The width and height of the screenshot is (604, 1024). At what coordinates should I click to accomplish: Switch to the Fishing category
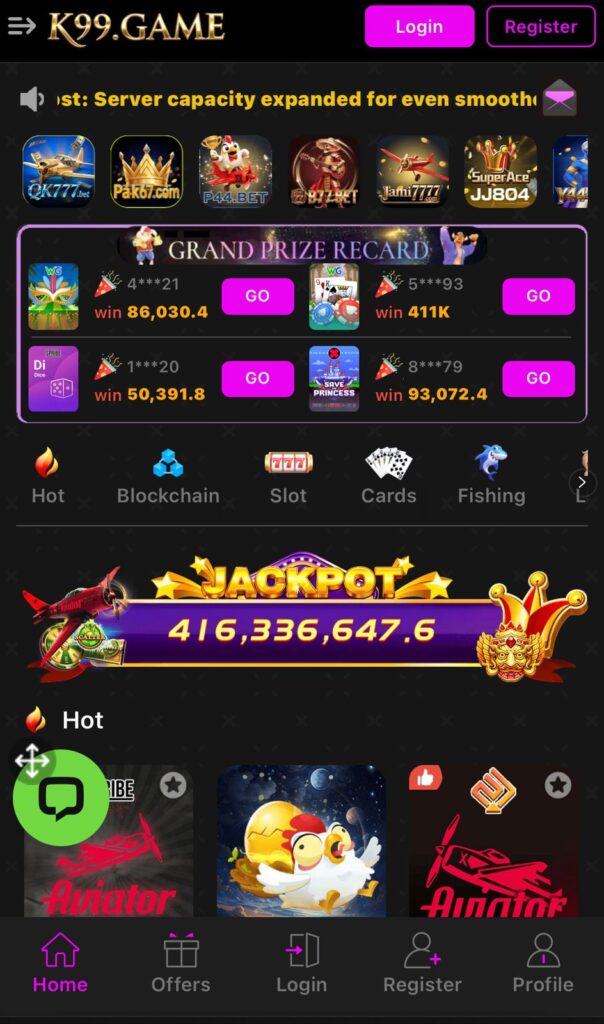(491, 476)
